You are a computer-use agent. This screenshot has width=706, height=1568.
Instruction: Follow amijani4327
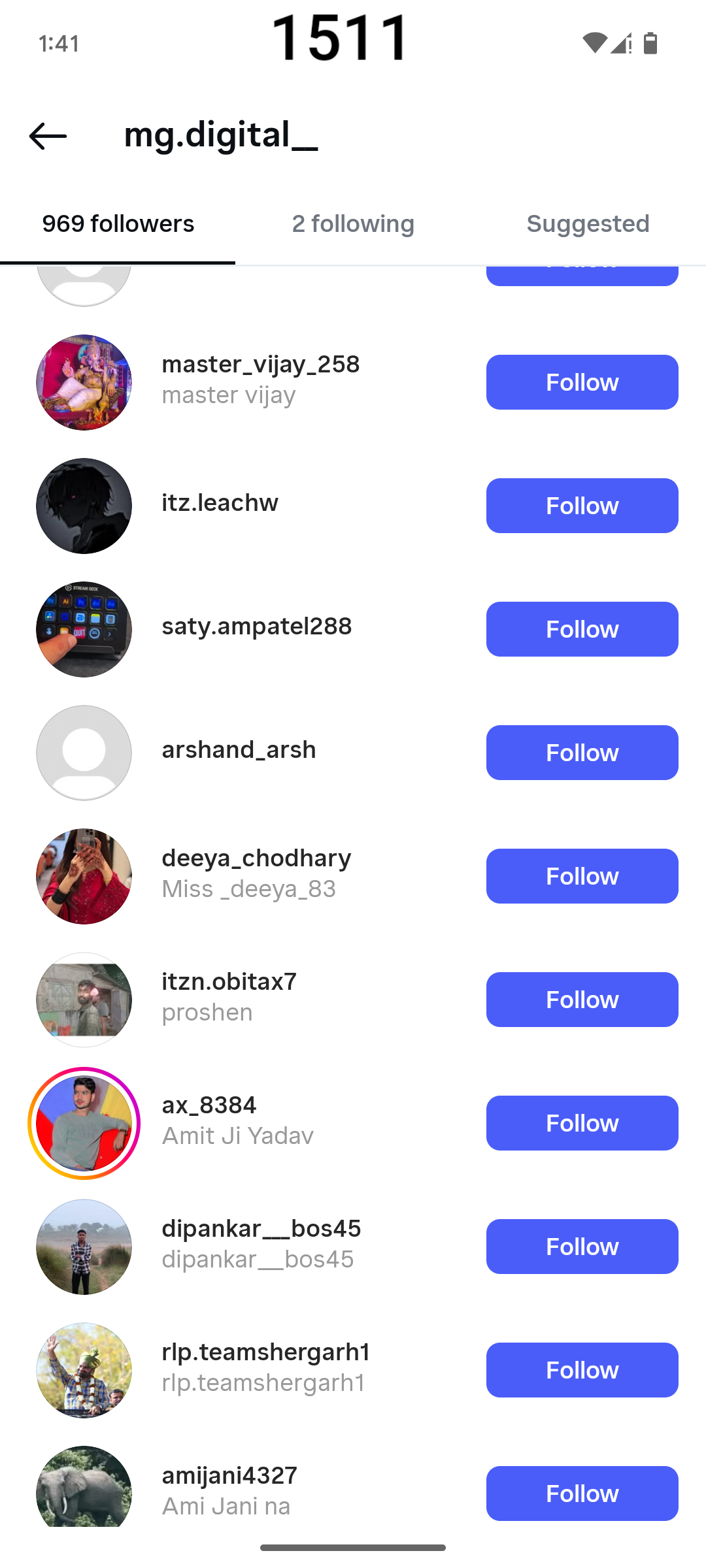582,1494
